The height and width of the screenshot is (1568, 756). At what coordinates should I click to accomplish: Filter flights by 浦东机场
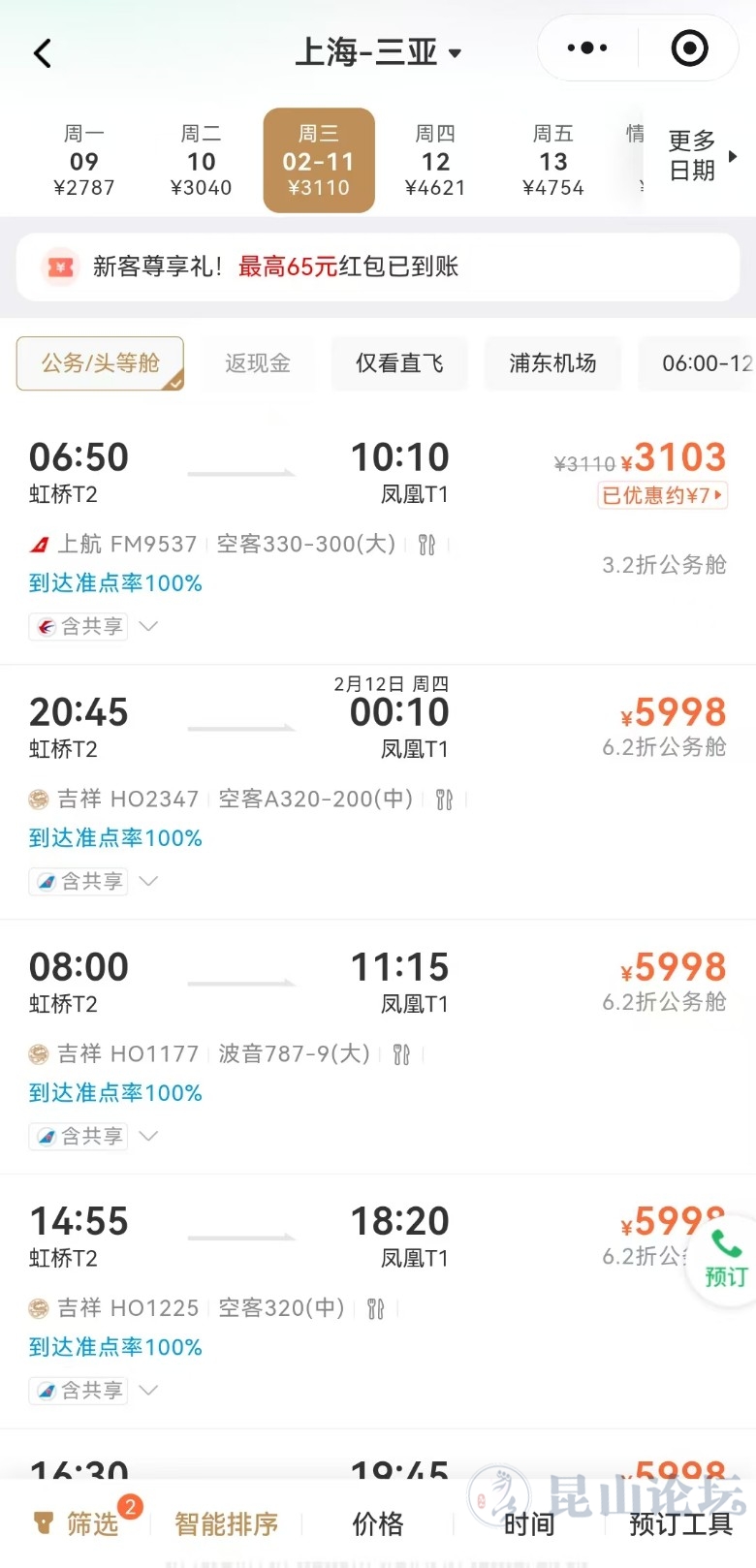(x=552, y=363)
